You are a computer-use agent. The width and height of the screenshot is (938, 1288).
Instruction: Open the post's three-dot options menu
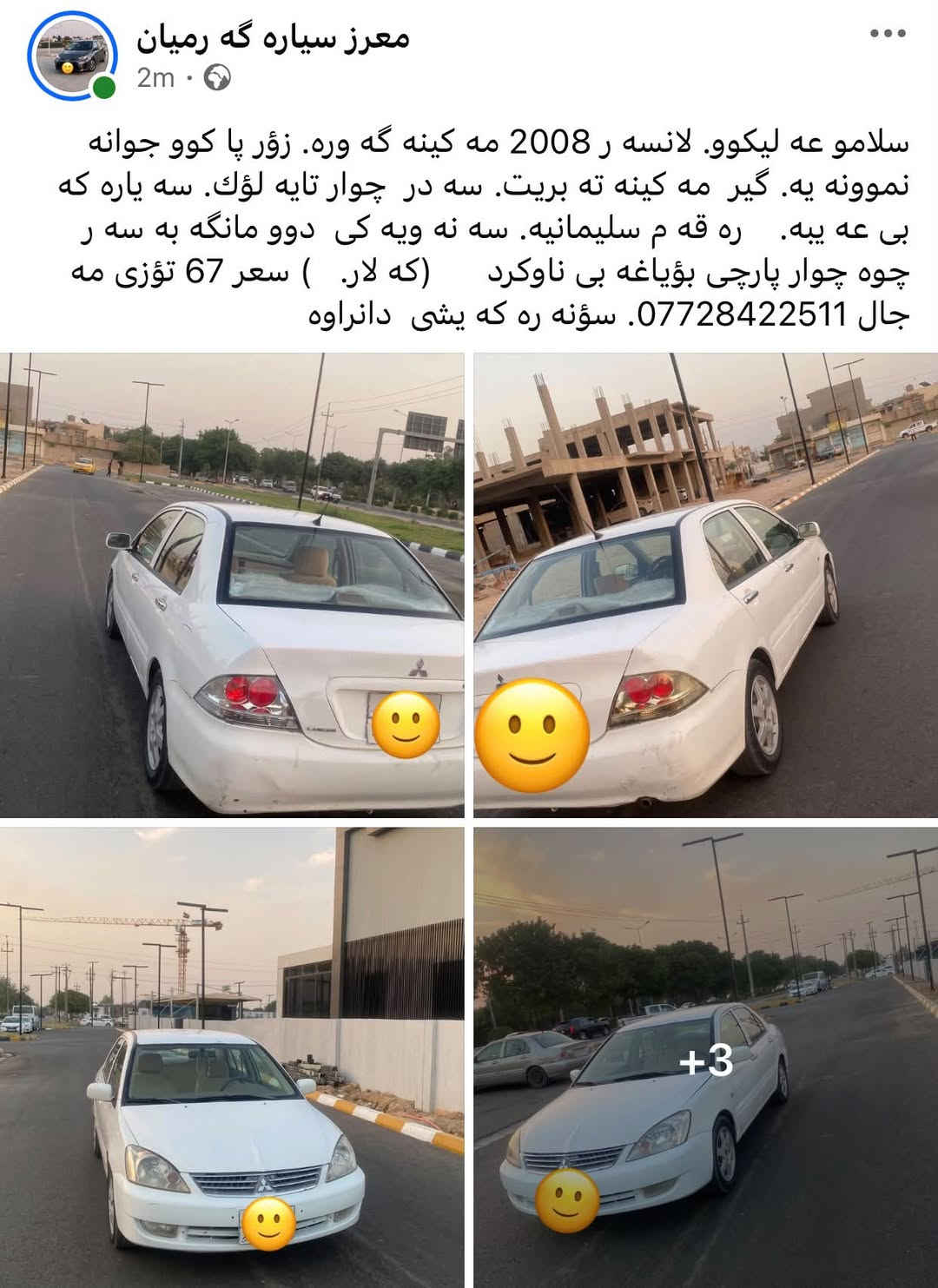(888, 34)
